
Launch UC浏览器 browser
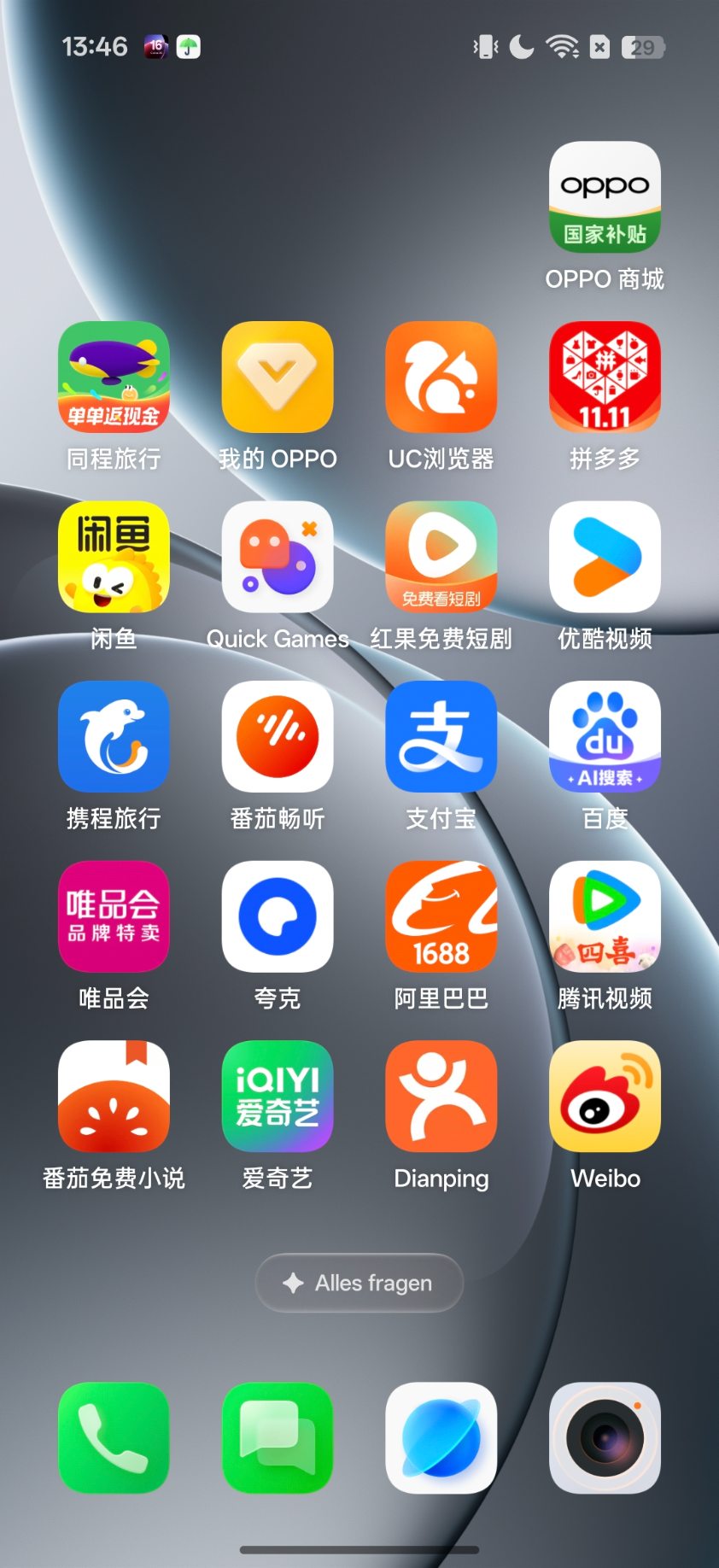tap(441, 377)
